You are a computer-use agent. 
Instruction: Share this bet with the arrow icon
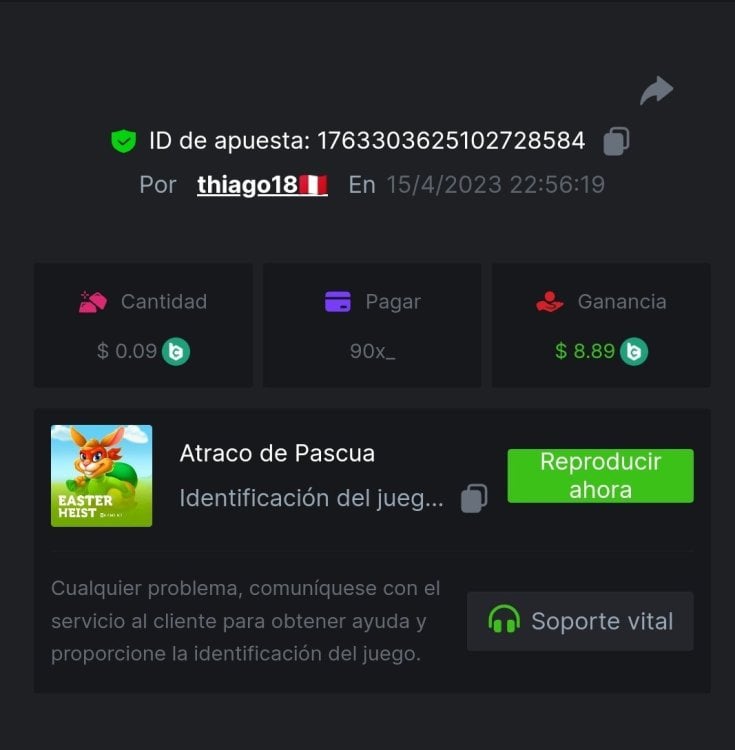(x=656, y=91)
